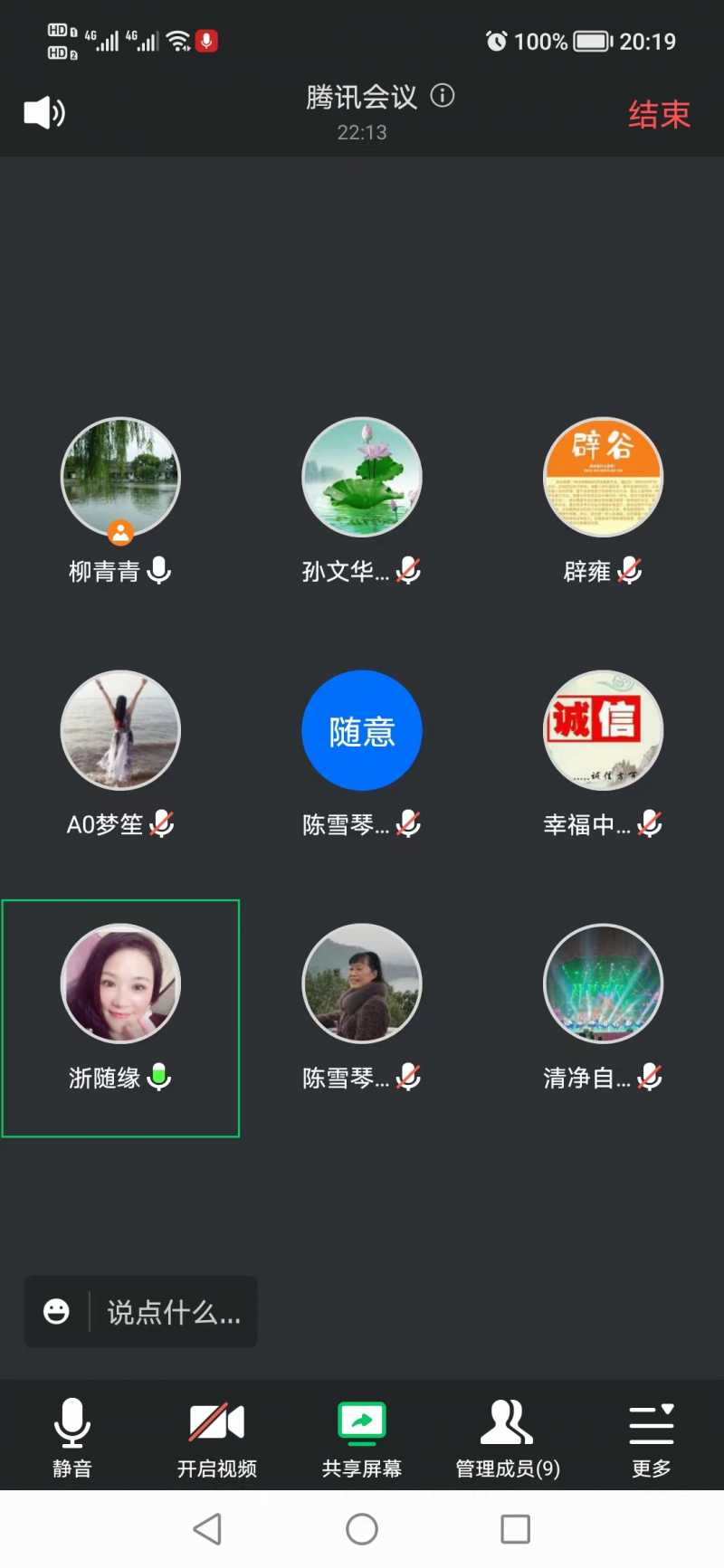This screenshot has width=724, height=1568.
Task: Open 幸福中's 诚信 avatar
Action: point(603,730)
